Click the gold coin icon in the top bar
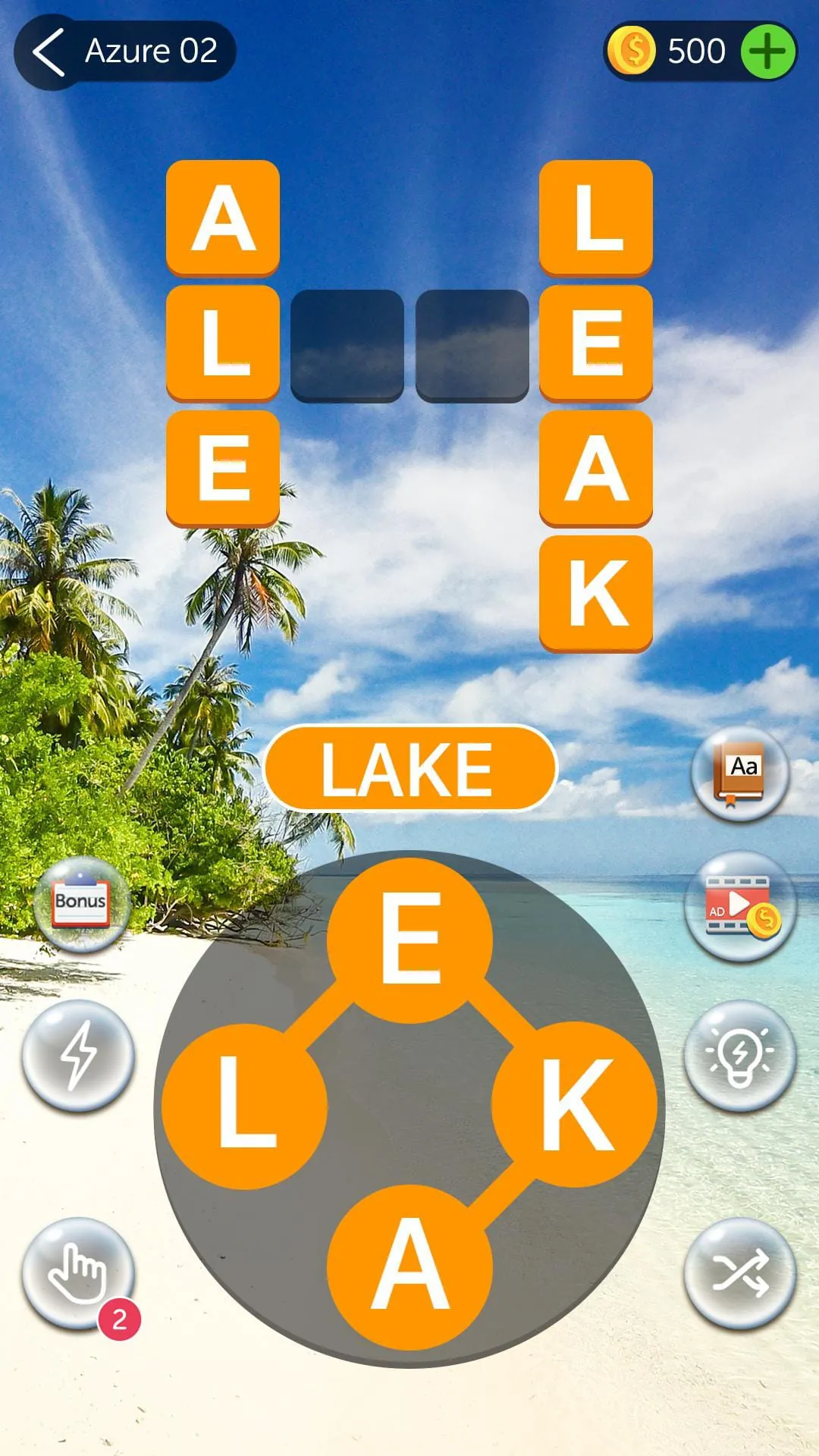Viewport: 819px width, 1456px height. pyautogui.click(x=633, y=50)
